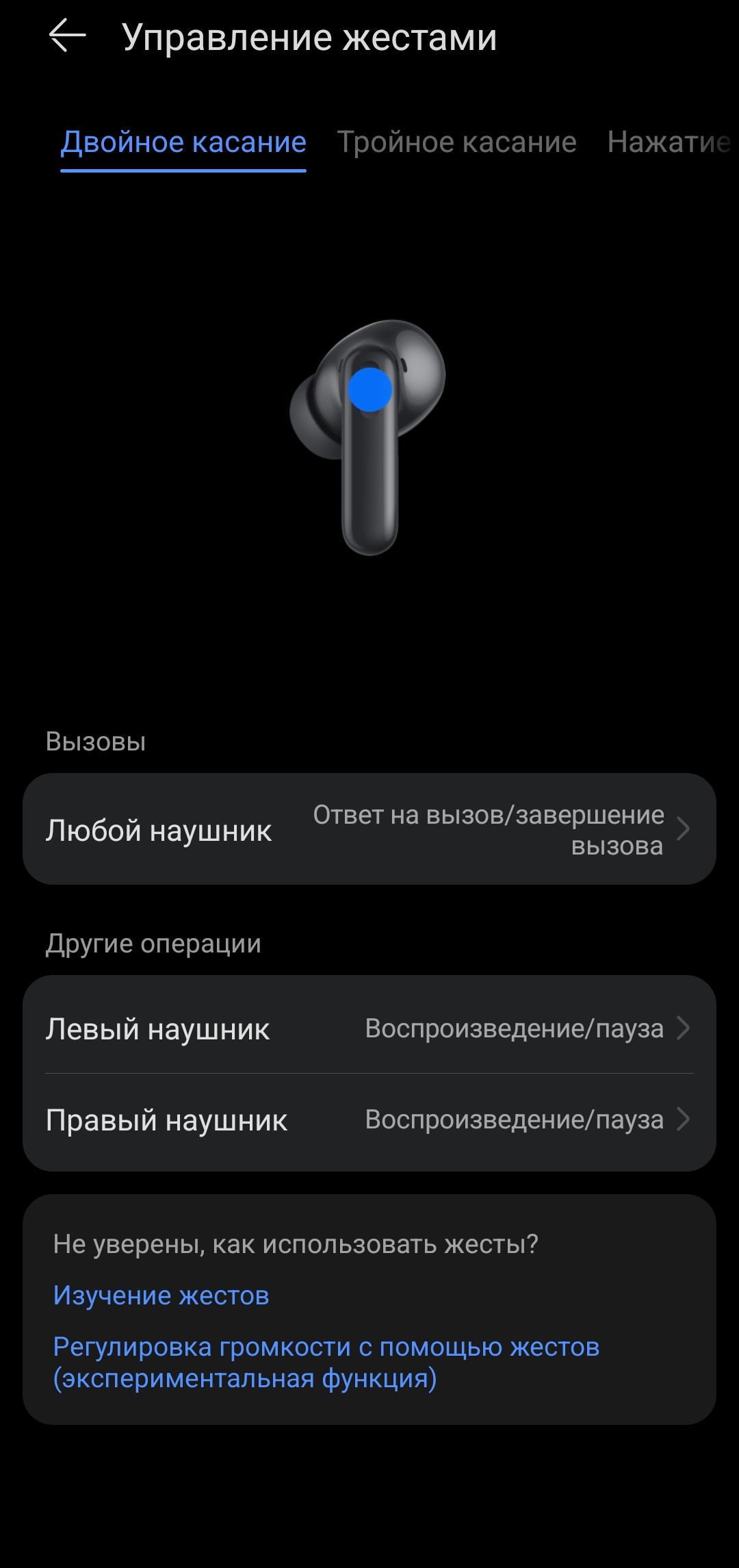This screenshot has height=1568, width=739.
Task: Select the Двойное касание tab
Action: (183, 142)
